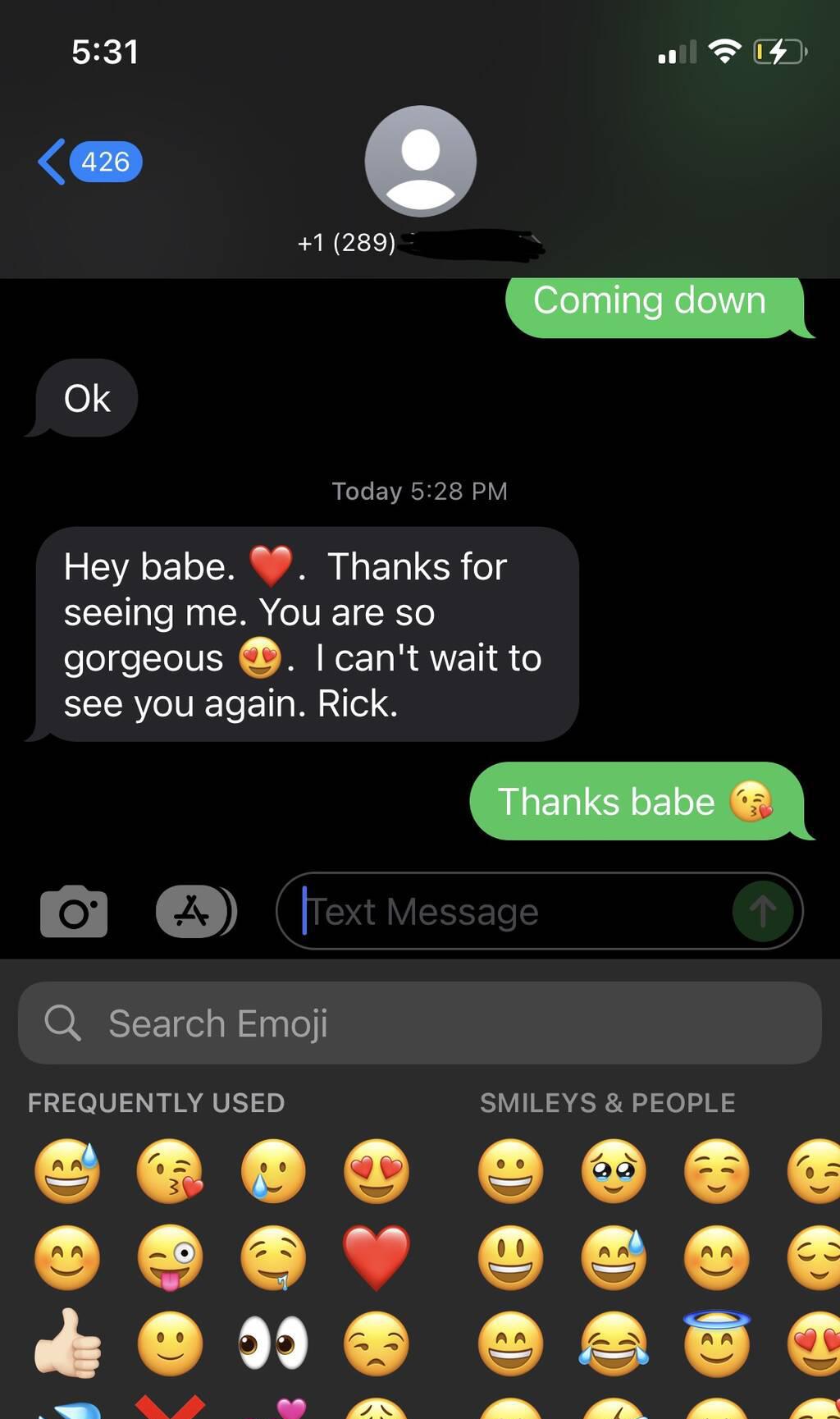Choose the drooling face emoji

pos(273,1257)
